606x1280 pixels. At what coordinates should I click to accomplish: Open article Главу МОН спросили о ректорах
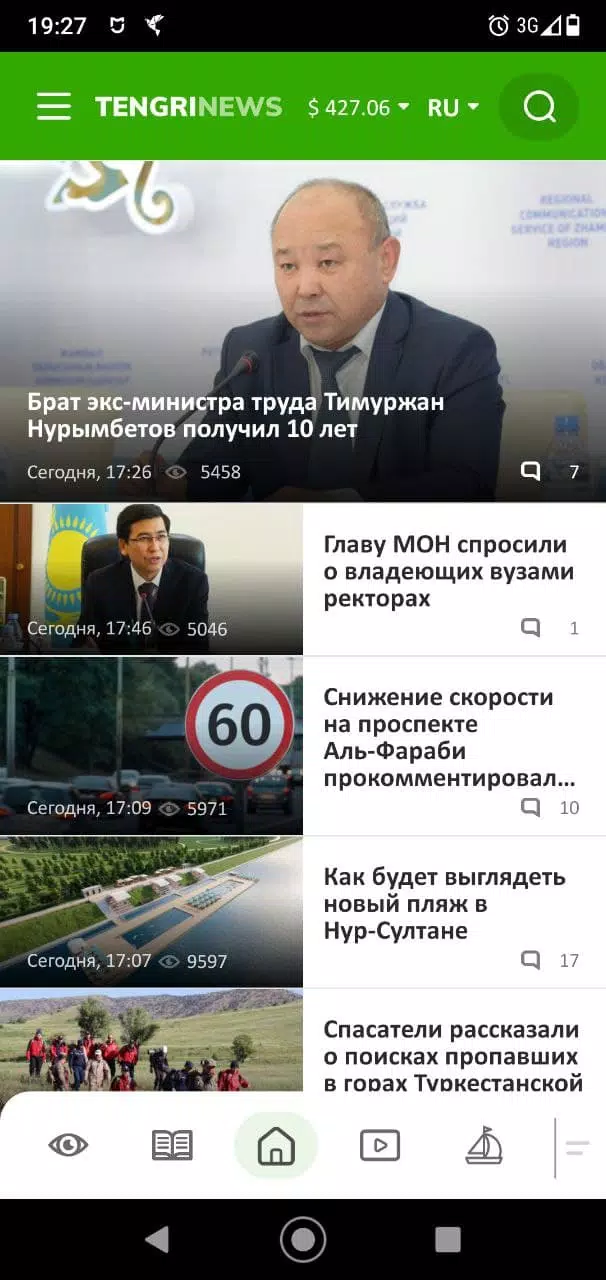coord(448,572)
